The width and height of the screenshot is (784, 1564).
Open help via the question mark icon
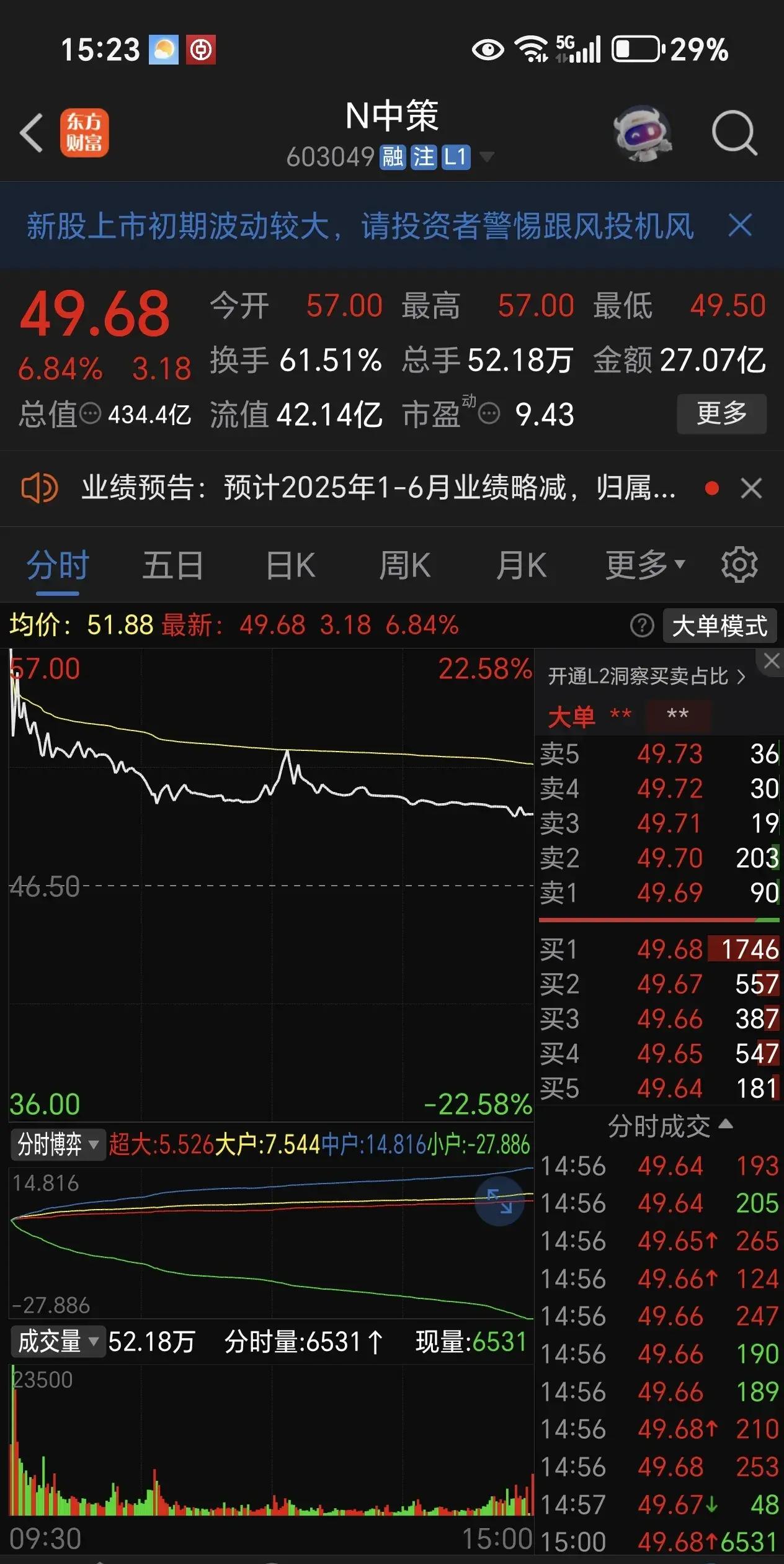coord(642,626)
